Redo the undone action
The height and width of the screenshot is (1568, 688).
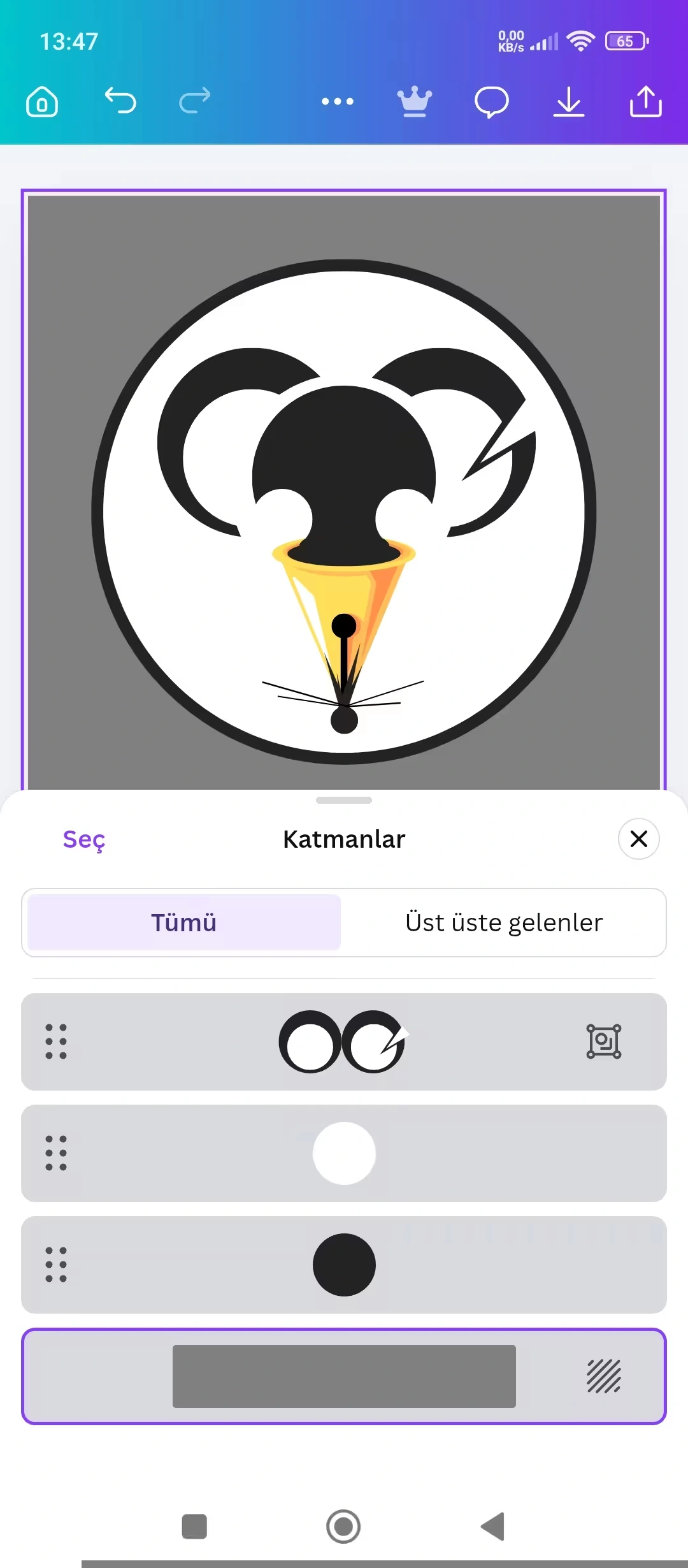coord(194,101)
